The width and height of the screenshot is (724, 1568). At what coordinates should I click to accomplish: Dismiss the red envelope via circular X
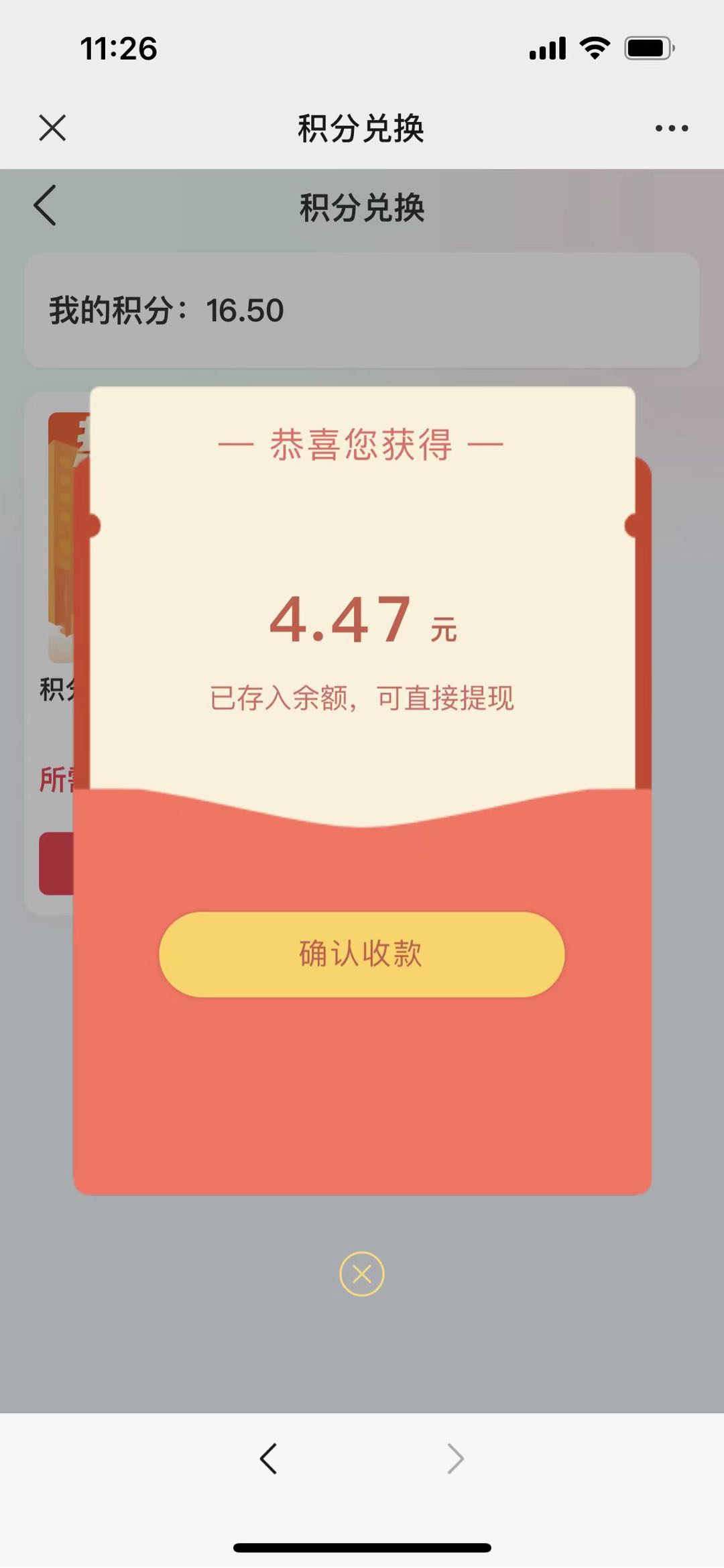[361, 1272]
